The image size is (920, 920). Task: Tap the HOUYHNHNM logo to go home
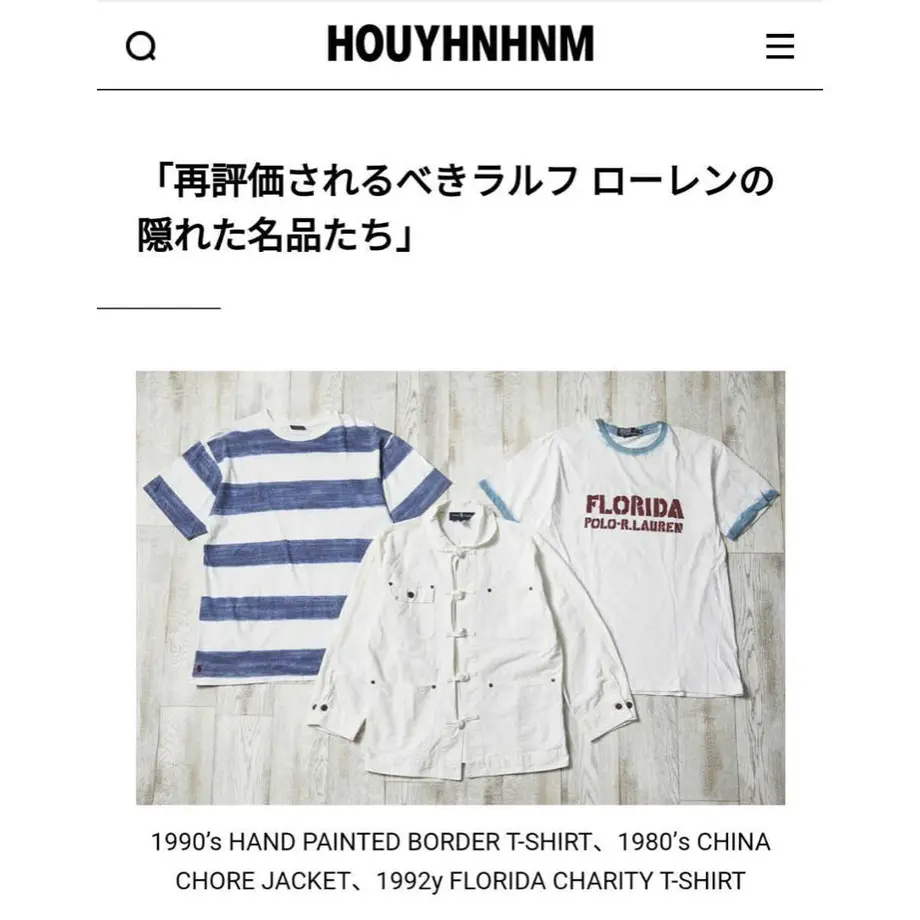click(x=460, y=45)
